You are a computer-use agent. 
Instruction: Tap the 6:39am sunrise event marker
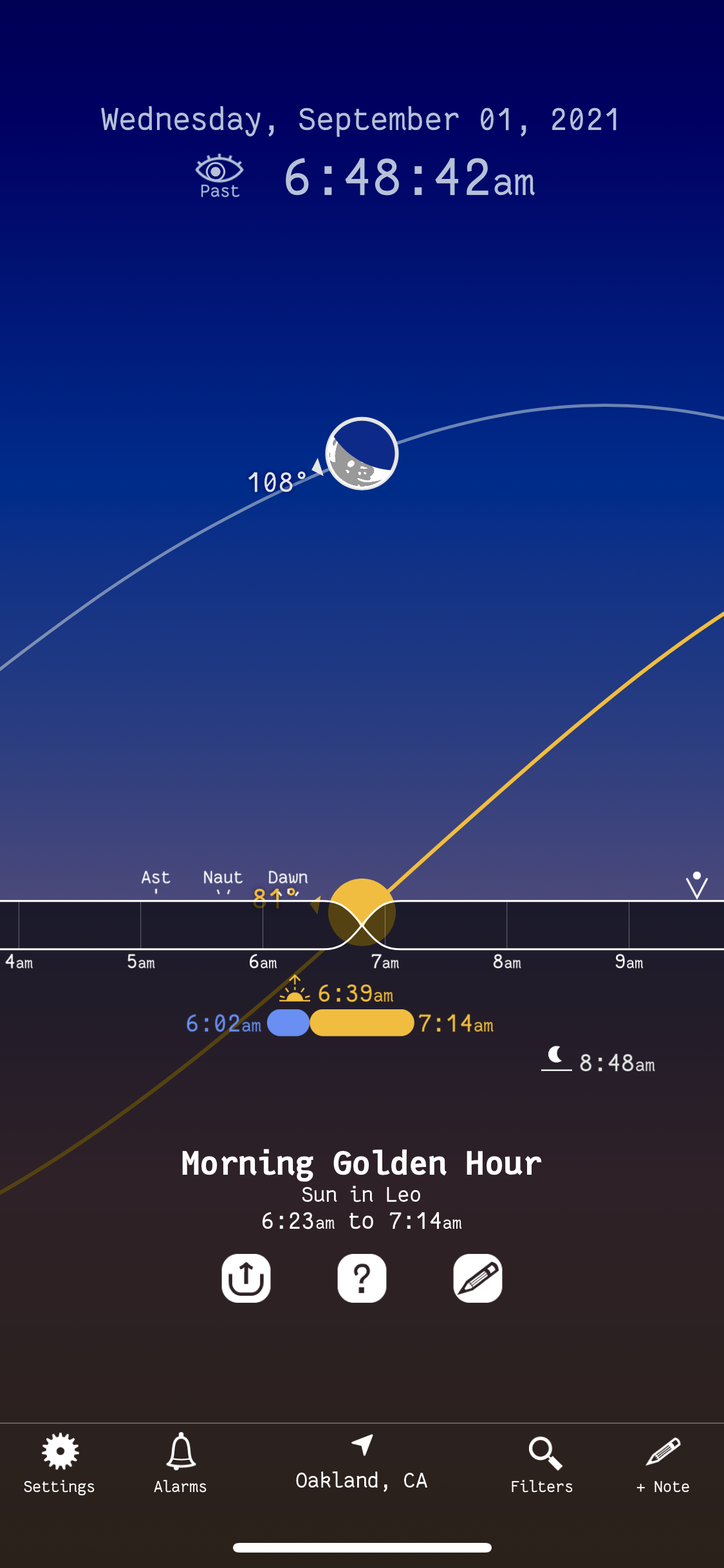(x=337, y=993)
